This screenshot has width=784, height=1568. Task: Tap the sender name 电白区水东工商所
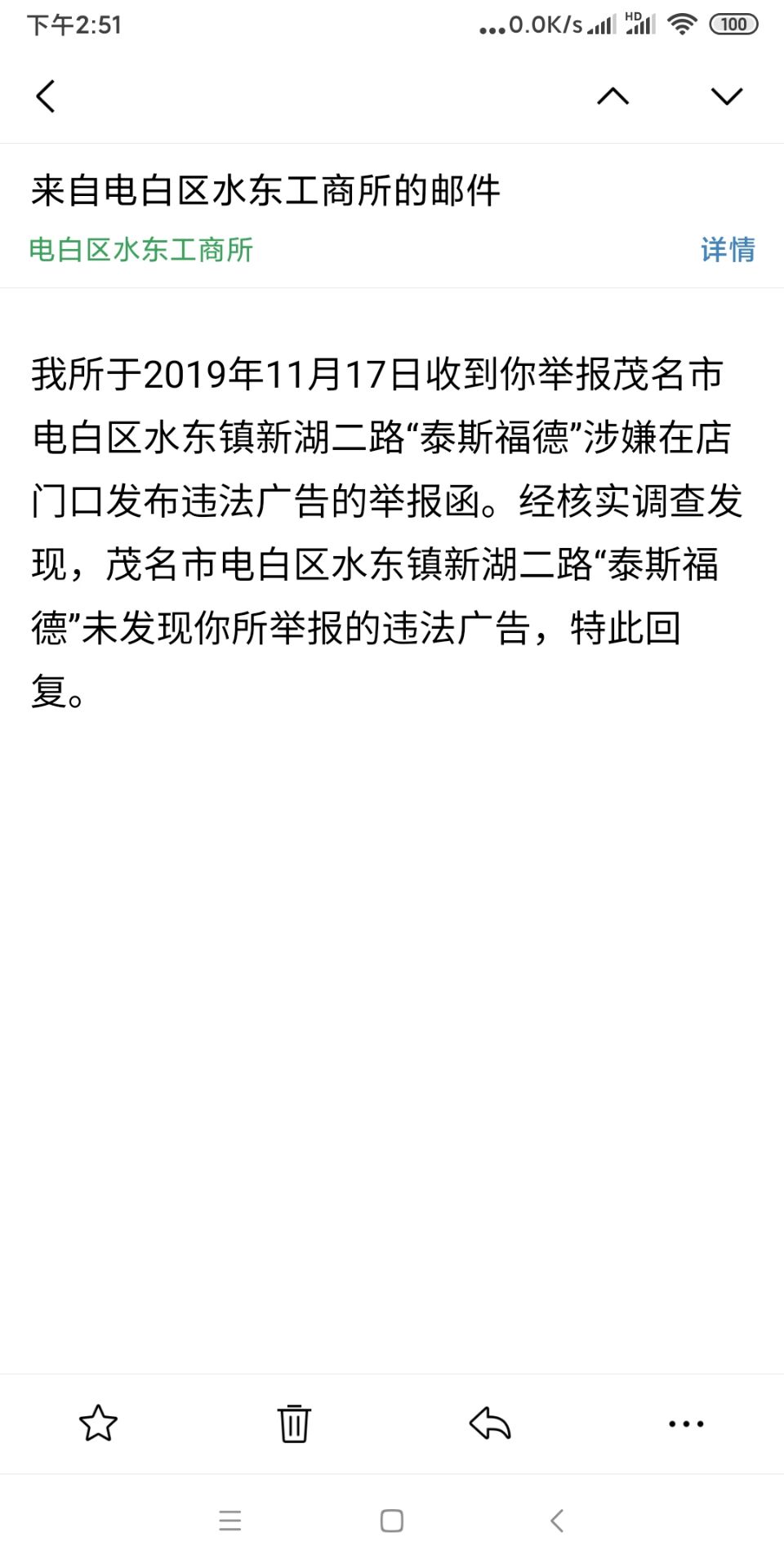coord(141,250)
